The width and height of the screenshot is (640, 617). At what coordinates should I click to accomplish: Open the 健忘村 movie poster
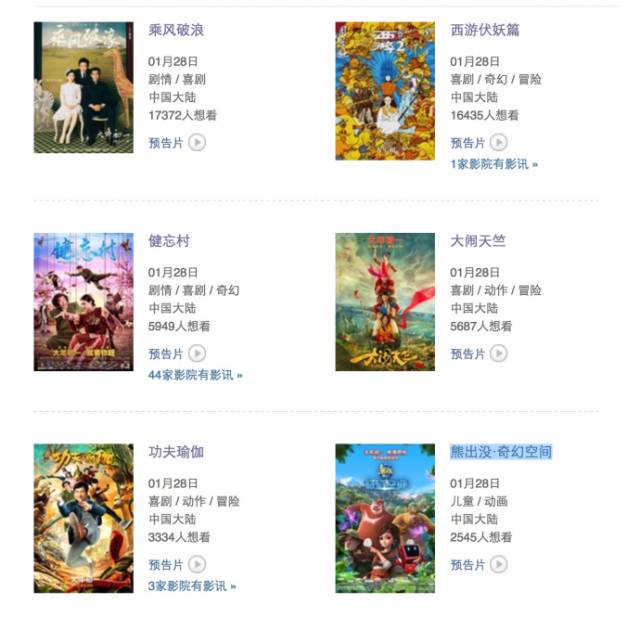coord(83,302)
